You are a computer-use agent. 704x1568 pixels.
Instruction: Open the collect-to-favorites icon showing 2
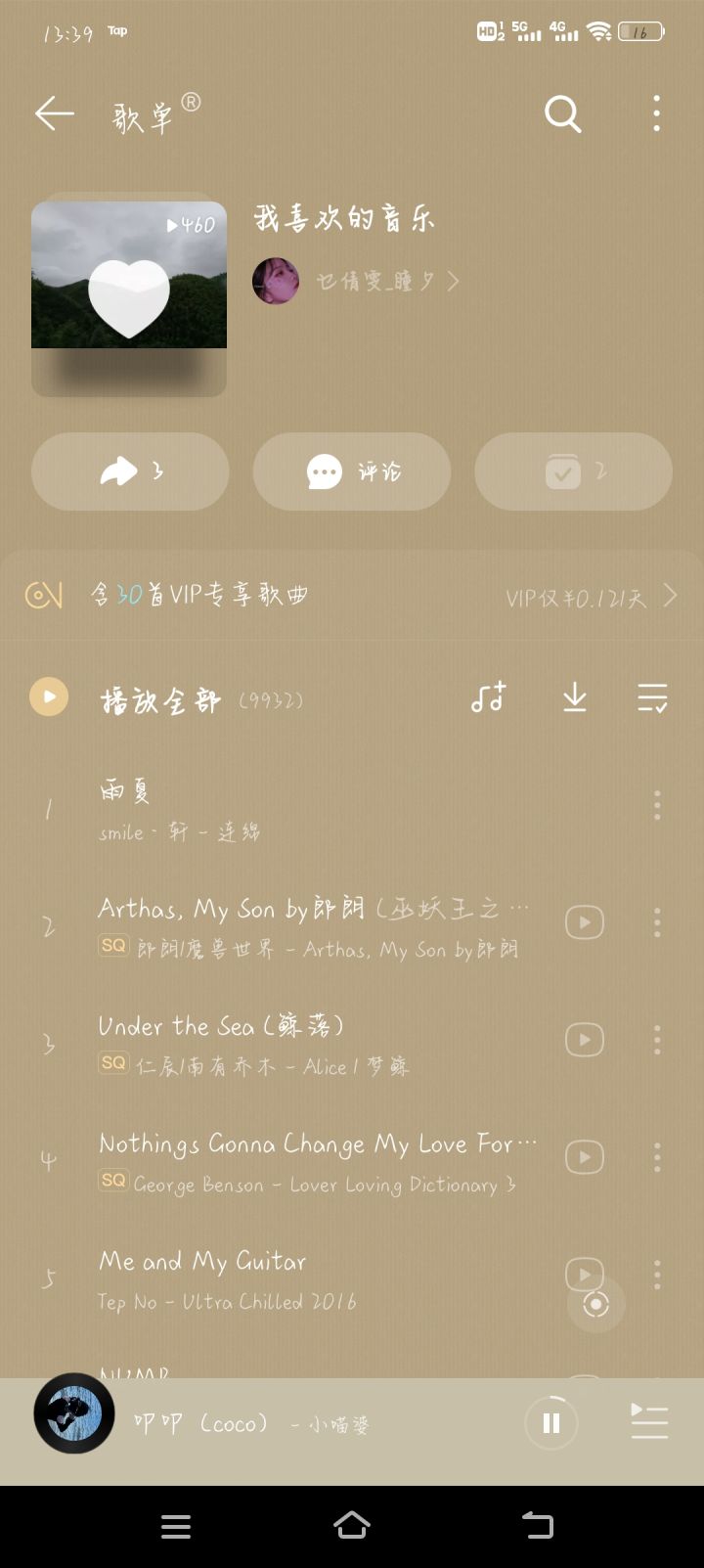pyautogui.click(x=573, y=471)
